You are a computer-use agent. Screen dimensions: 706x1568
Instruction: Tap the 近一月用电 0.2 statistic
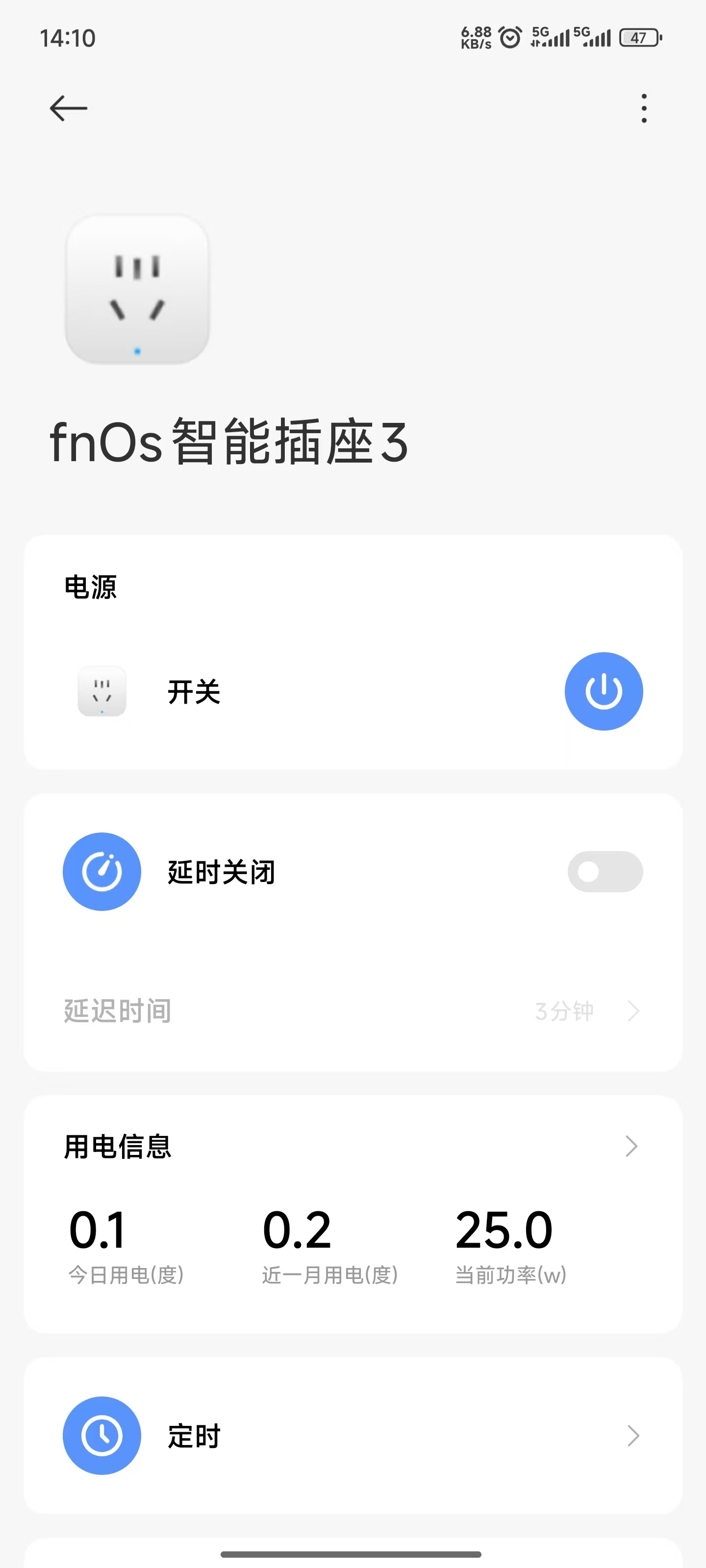297,1228
